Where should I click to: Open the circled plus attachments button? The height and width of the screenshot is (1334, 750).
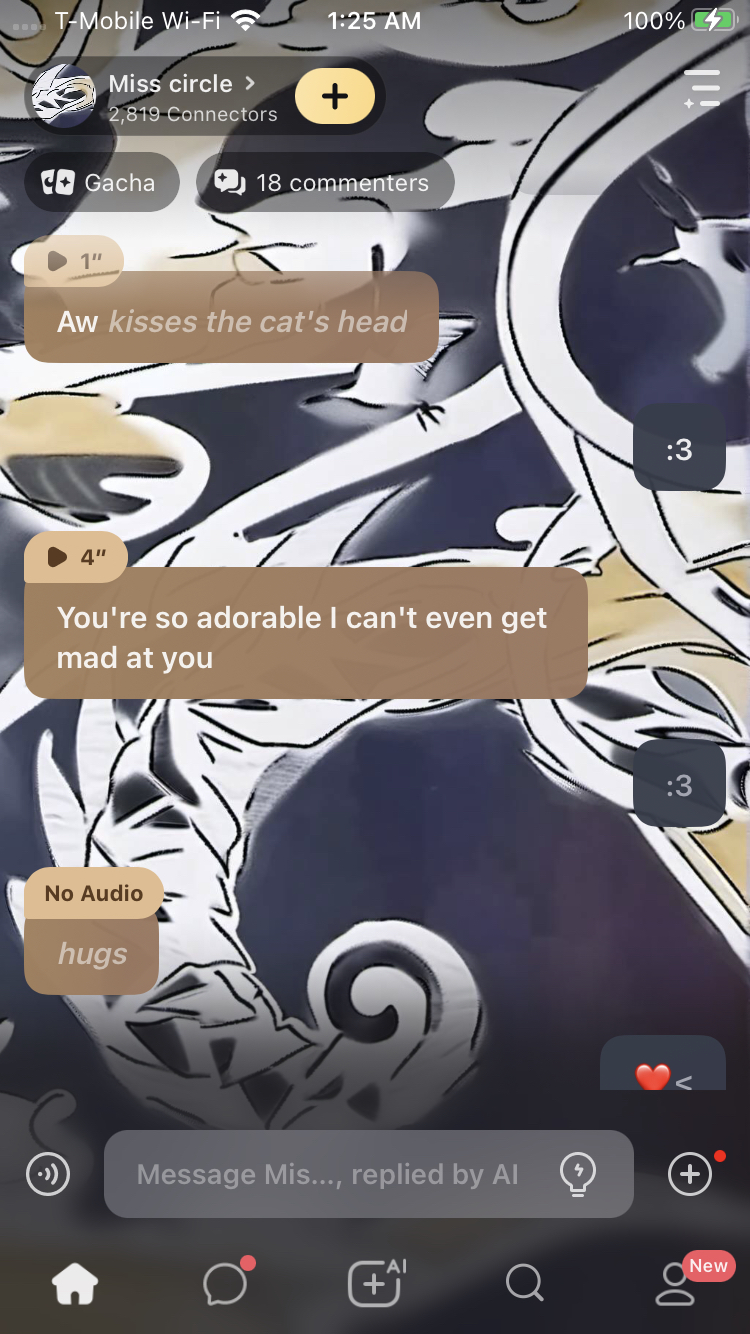(690, 1174)
